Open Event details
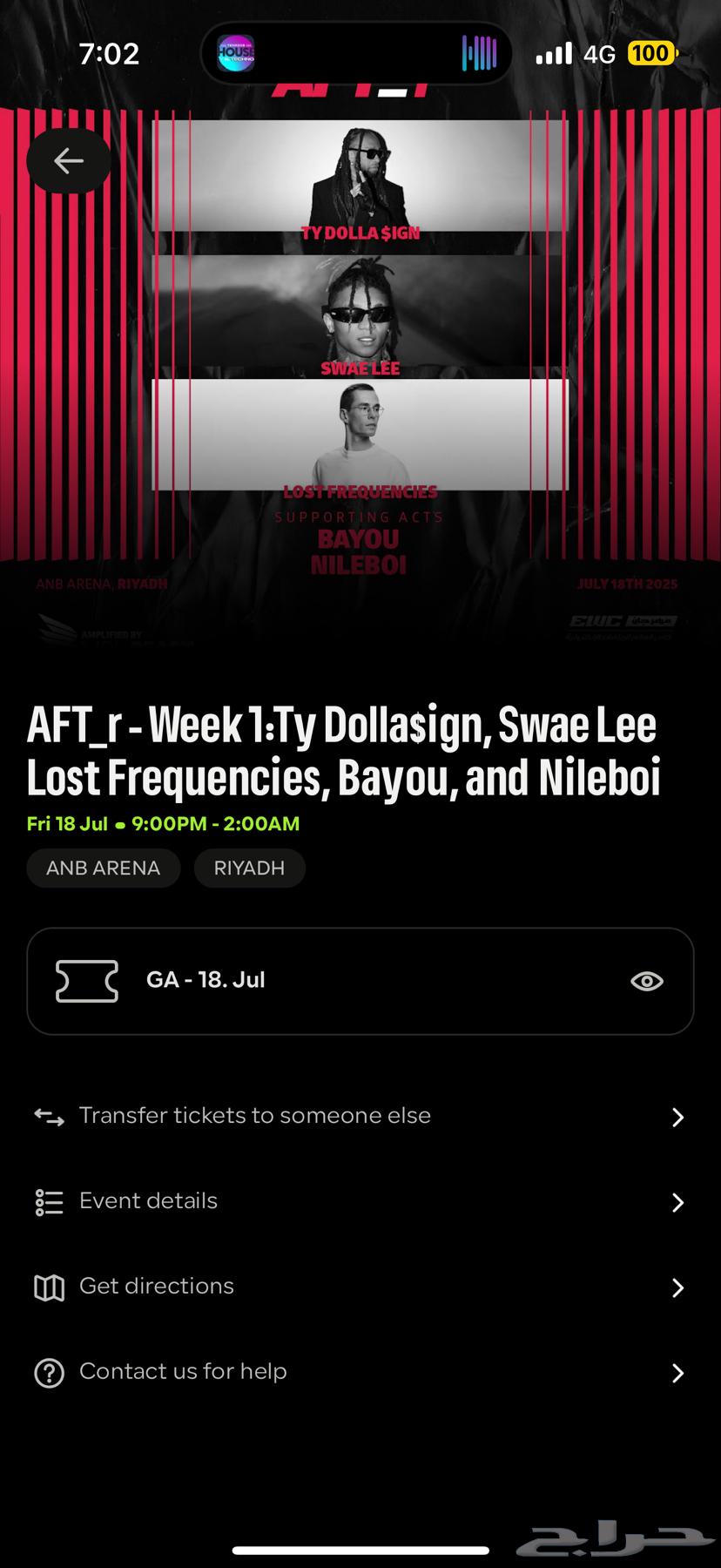The image size is (721, 1568). click(149, 1201)
